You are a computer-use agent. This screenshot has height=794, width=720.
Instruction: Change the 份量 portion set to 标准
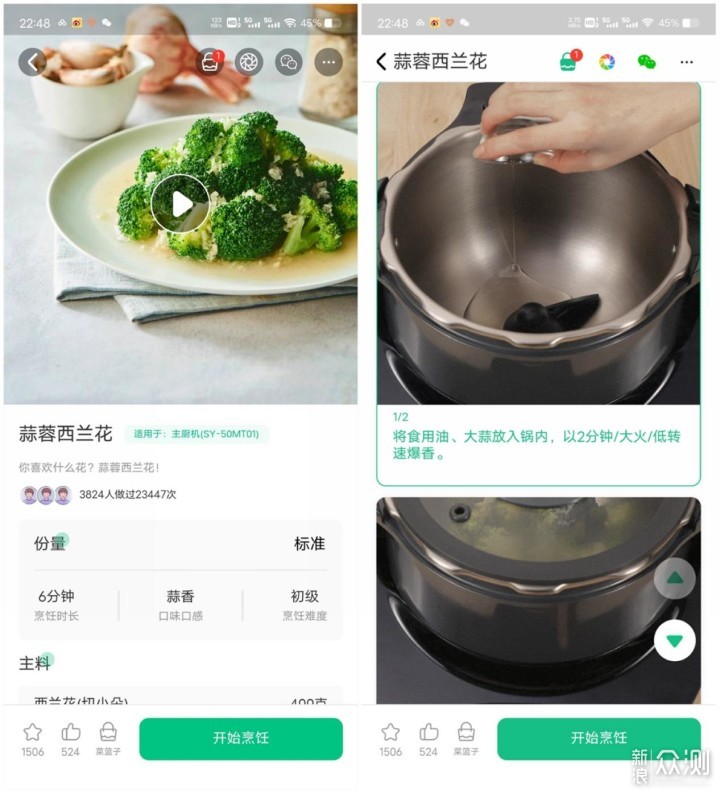click(308, 544)
